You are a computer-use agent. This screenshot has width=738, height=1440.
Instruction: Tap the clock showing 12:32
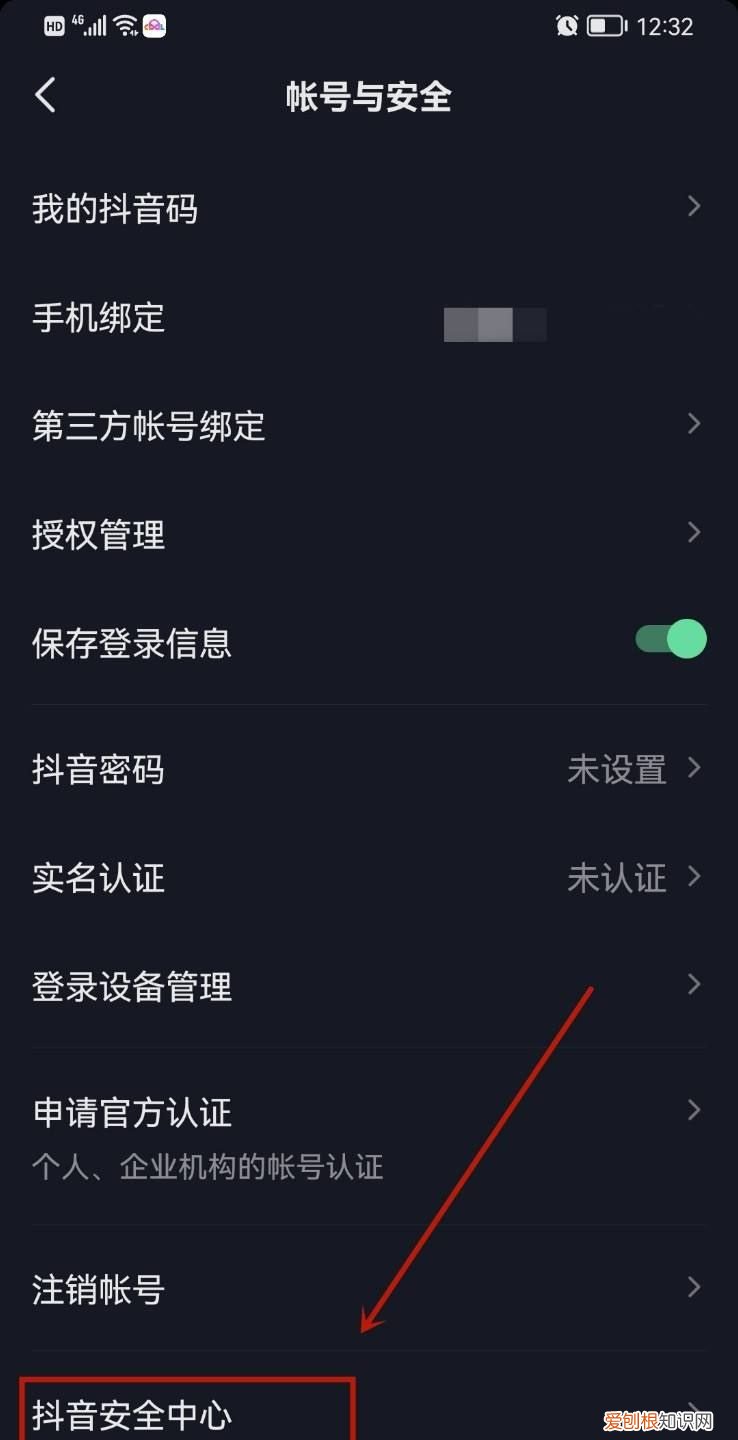point(666,27)
